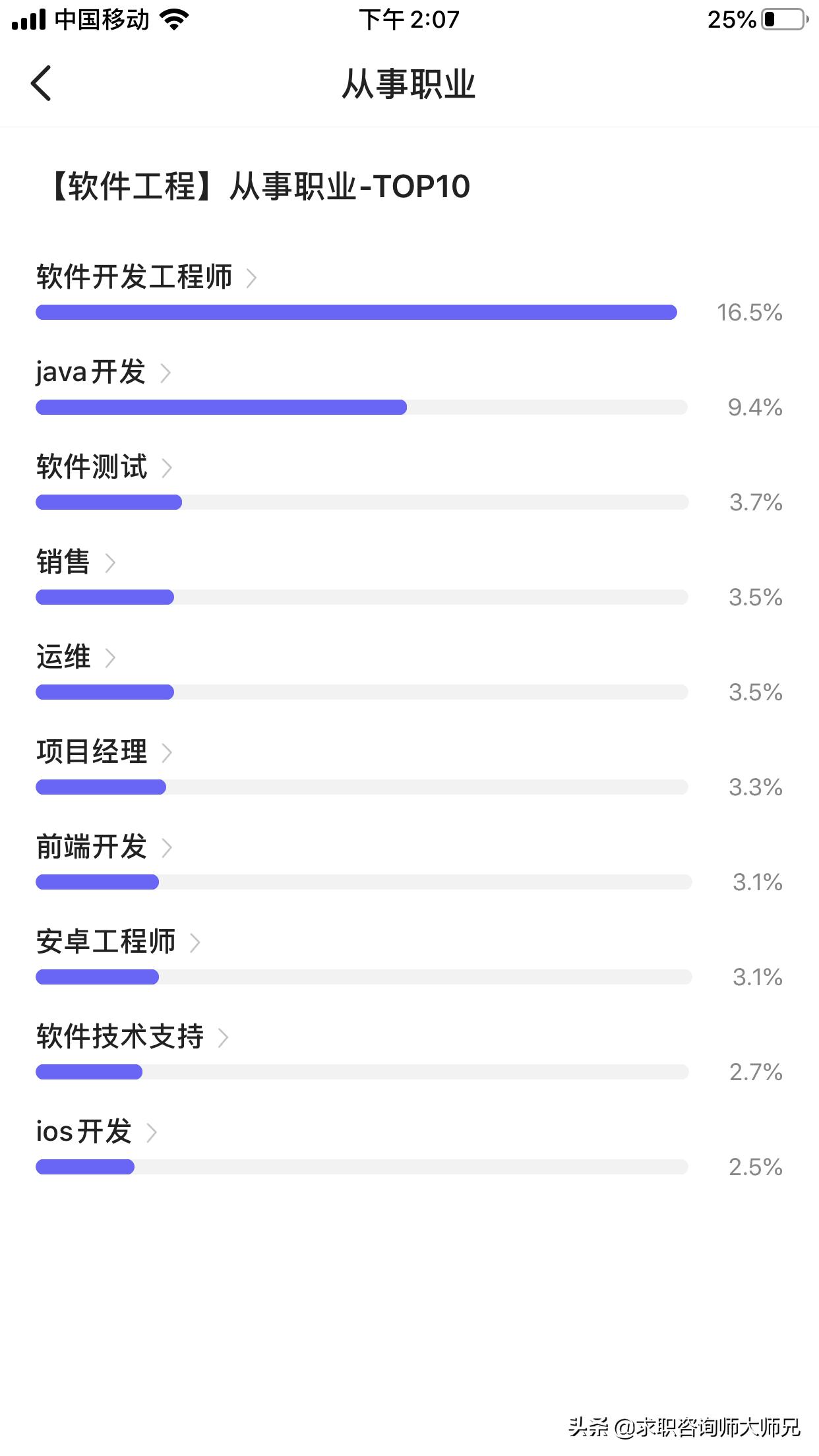The image size is (819, 1456).
Task: Click the Wi-Fi icon in status bar
Action: [174, 19]
